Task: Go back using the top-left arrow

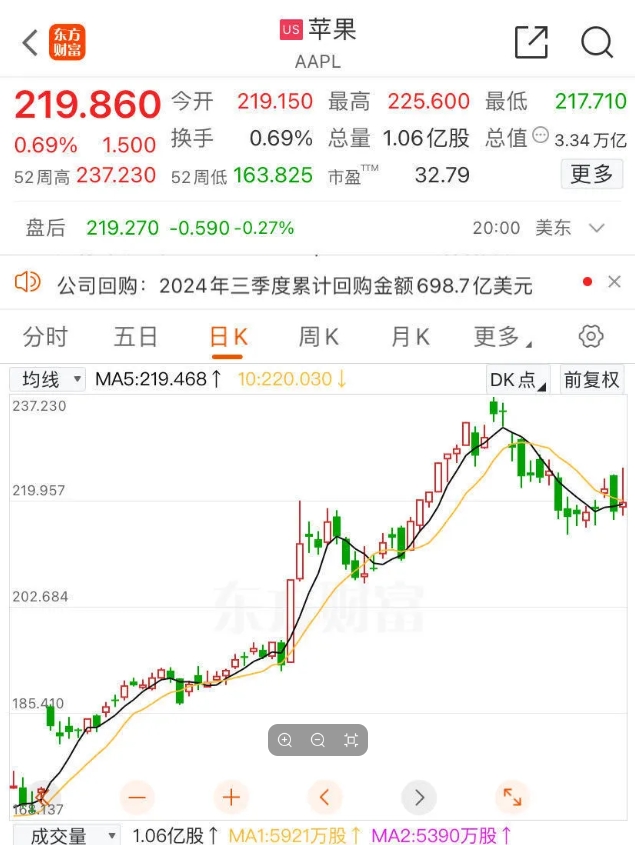Action: pyautogui.click(x=29, y=42)
